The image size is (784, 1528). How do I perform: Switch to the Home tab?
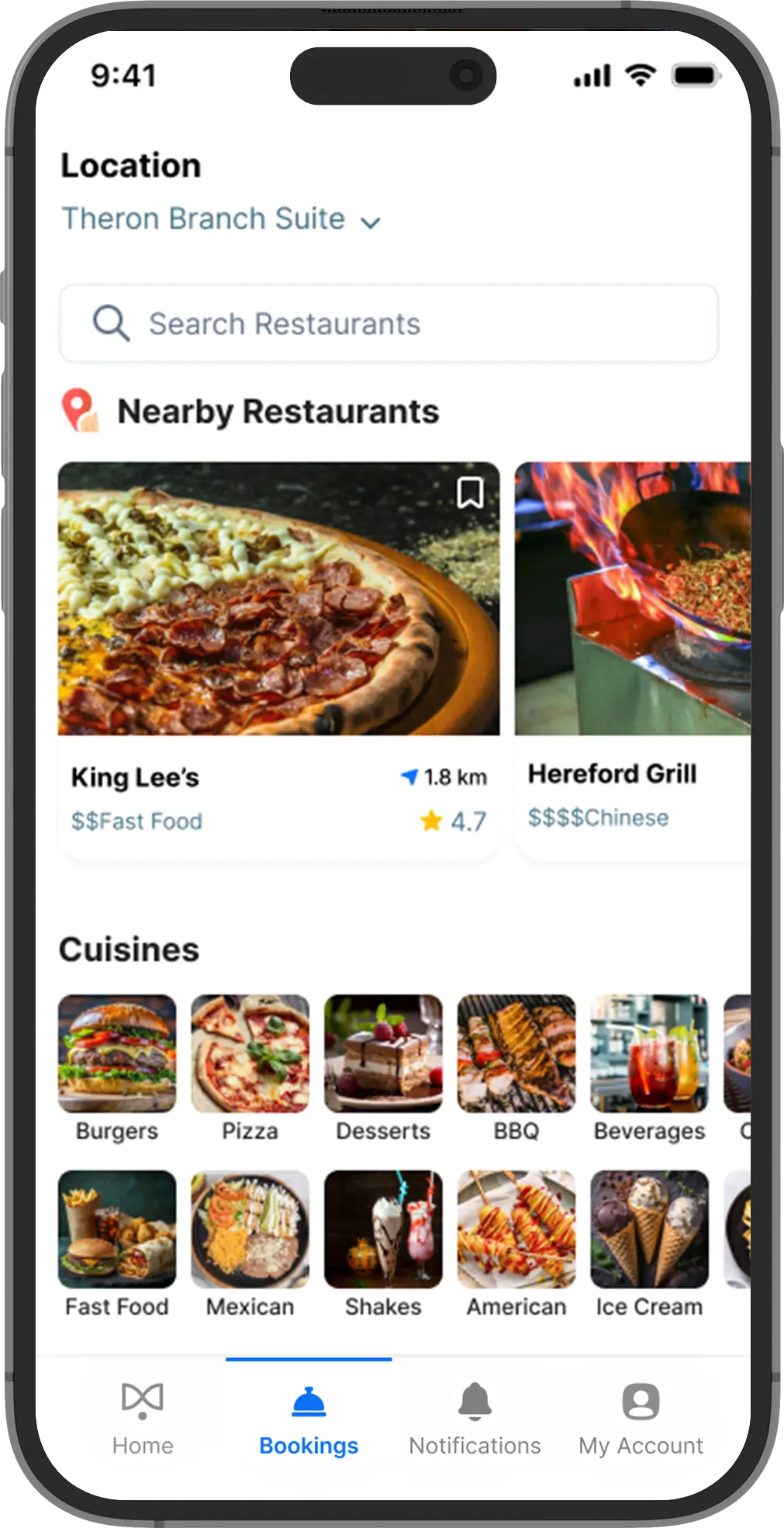(143, 1418)
